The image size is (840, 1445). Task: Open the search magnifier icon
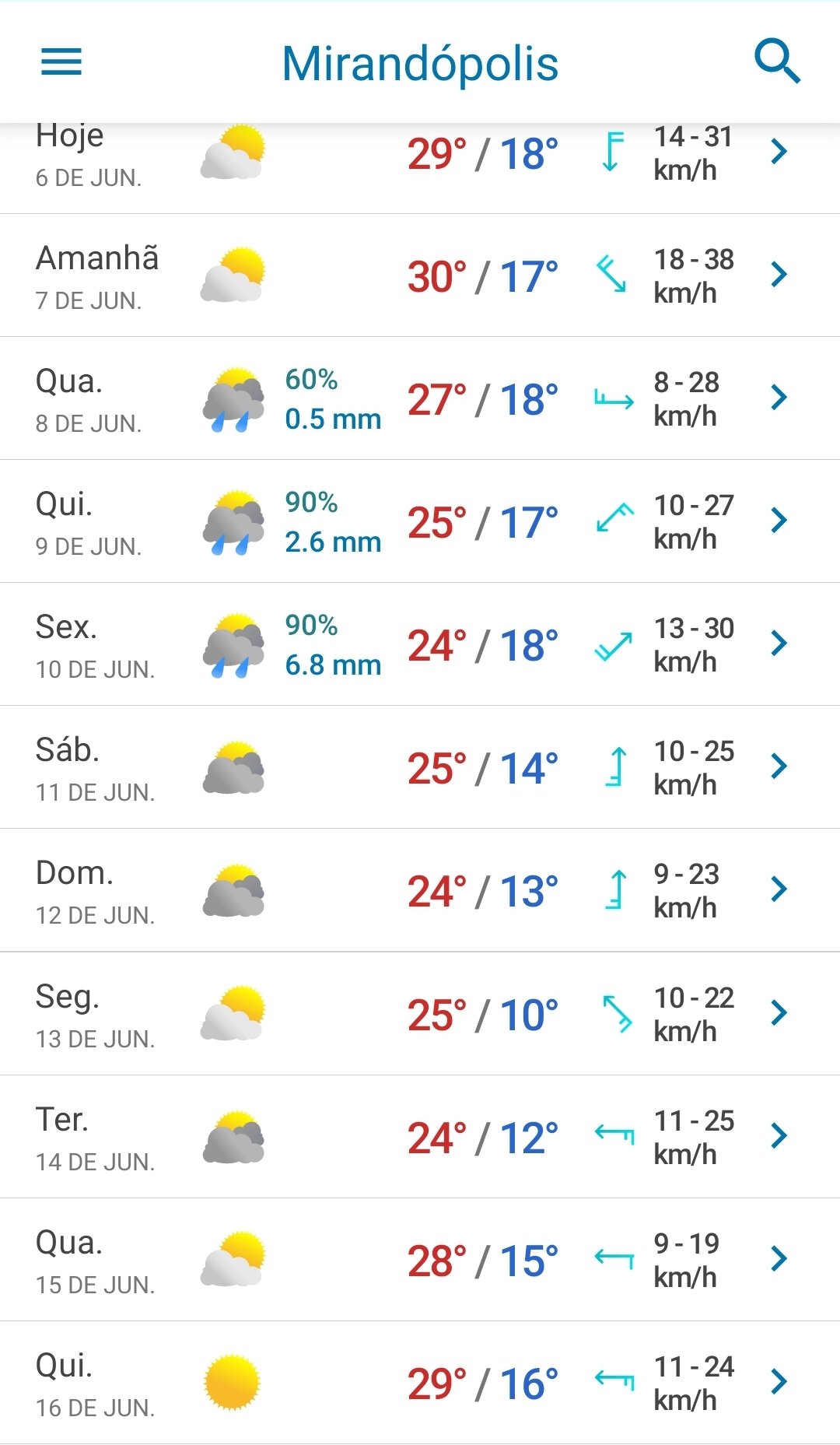777,61
